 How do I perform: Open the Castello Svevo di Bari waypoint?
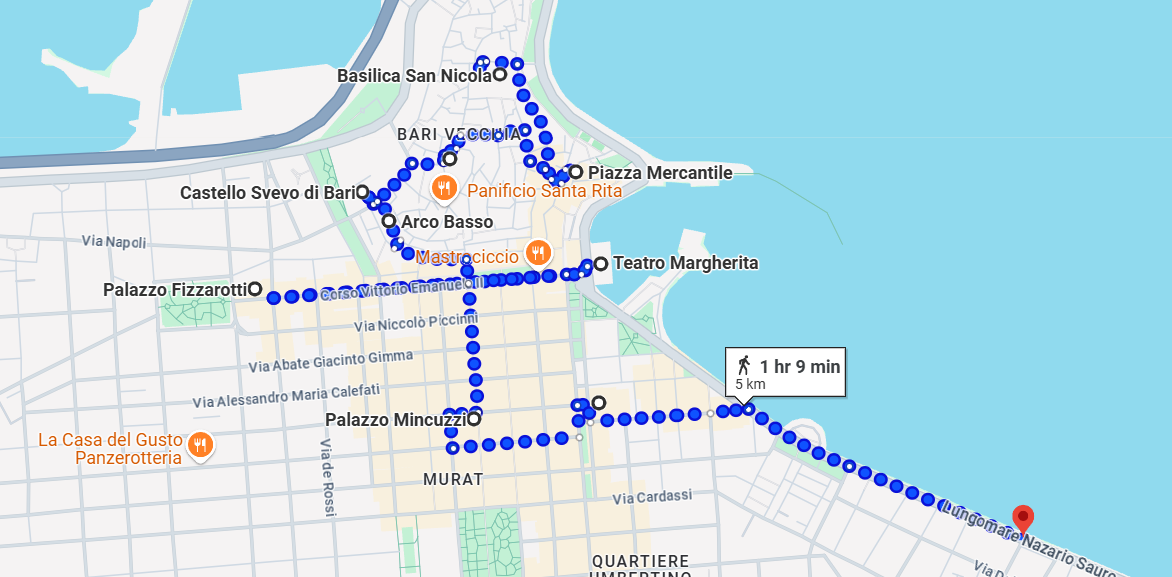tap(362, 192)
